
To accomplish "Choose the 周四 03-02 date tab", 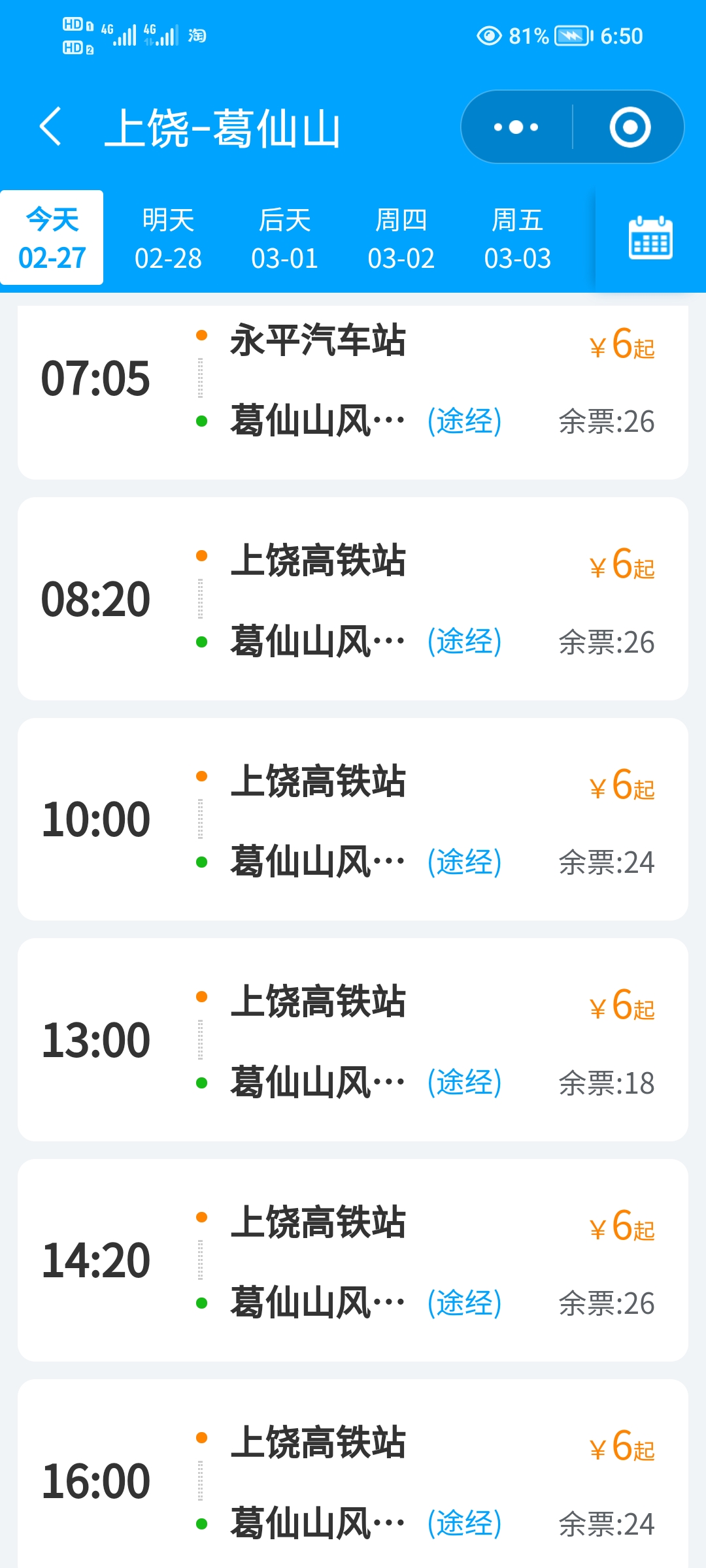I will point(401,238).
